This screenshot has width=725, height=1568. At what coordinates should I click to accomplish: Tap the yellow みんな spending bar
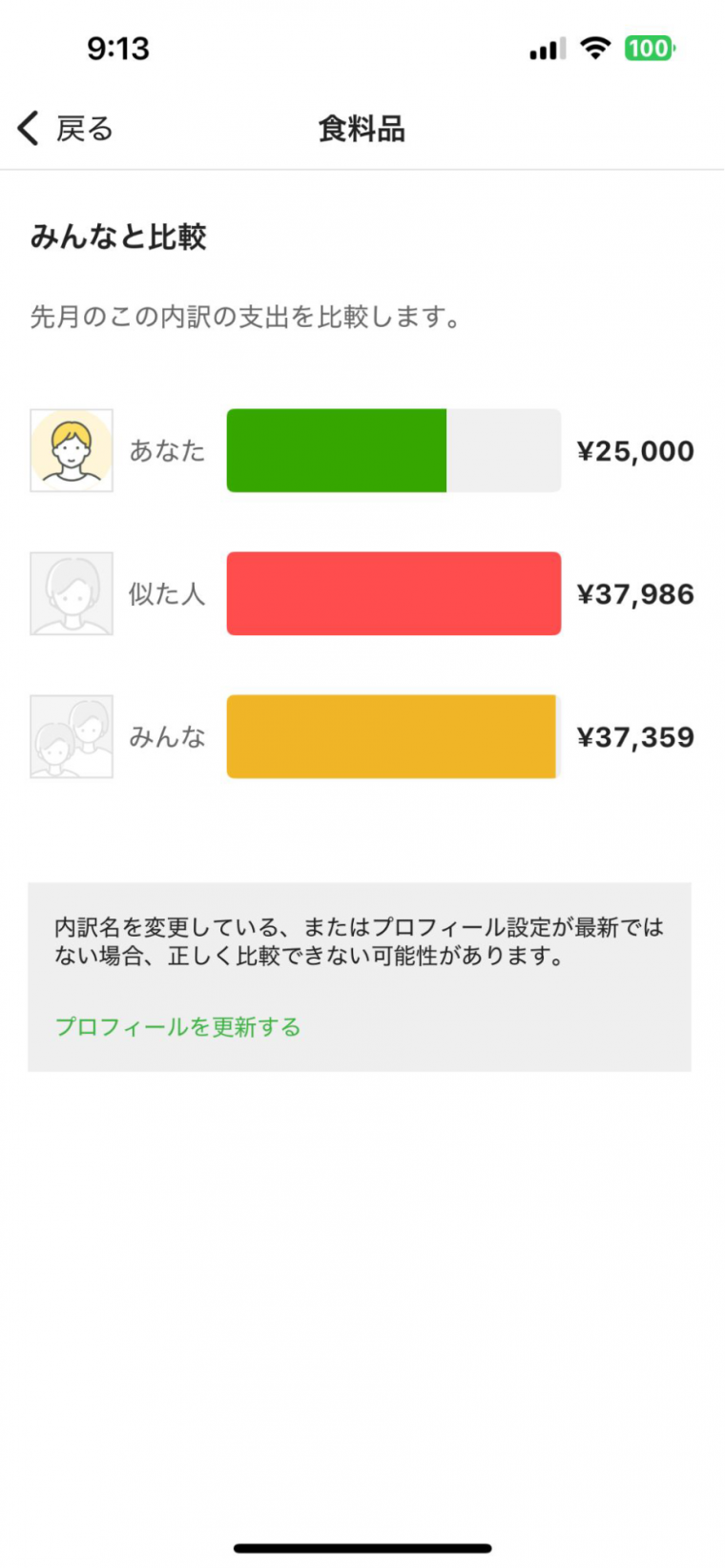coord(390,735)
